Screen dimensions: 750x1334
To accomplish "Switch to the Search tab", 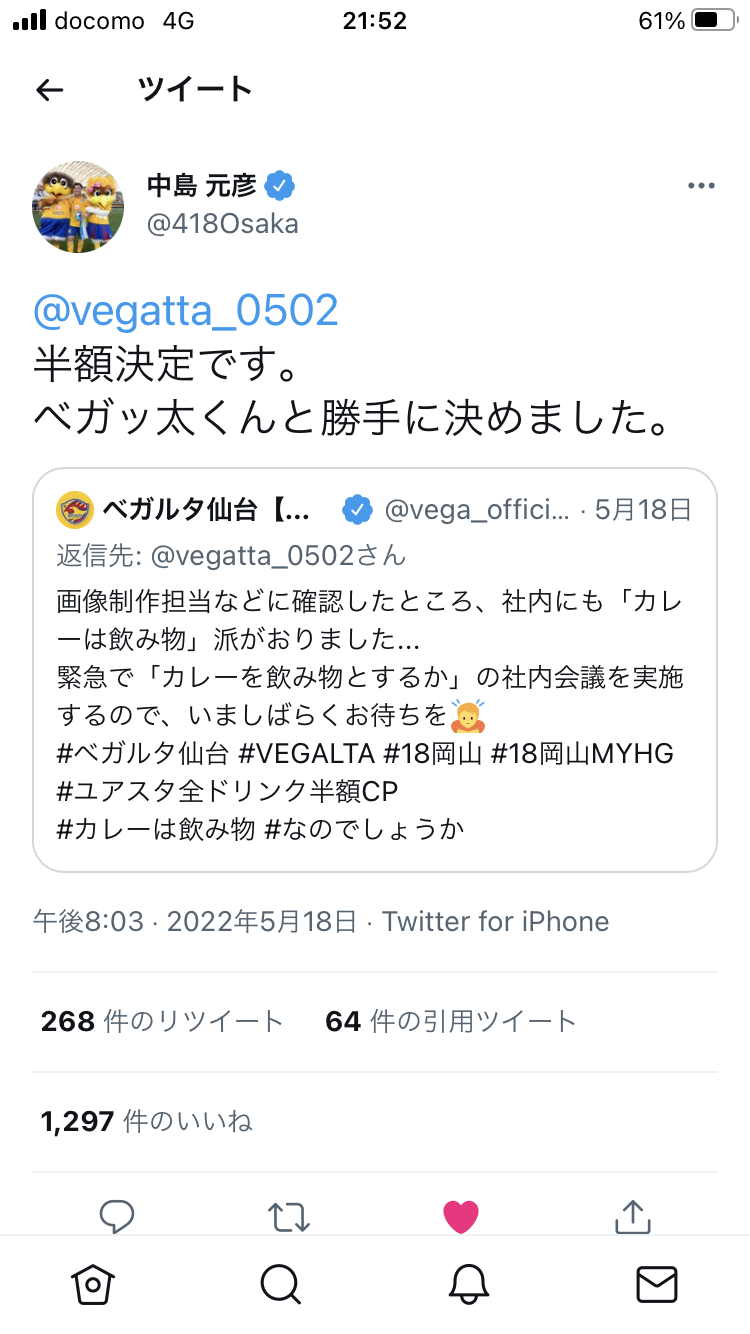I will coord(280,1283).
